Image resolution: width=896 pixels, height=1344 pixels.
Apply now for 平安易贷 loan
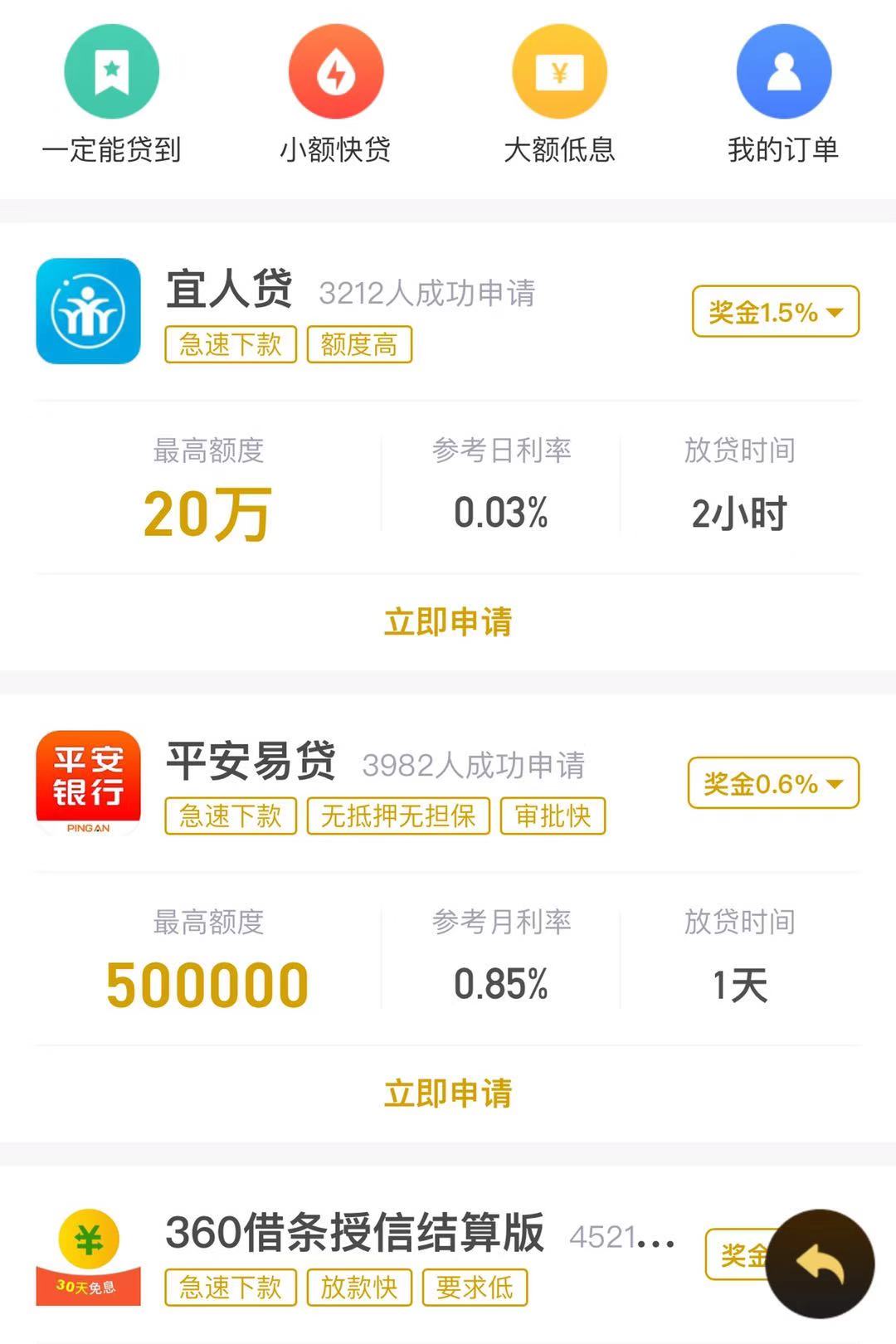[x=448, y=1093]
